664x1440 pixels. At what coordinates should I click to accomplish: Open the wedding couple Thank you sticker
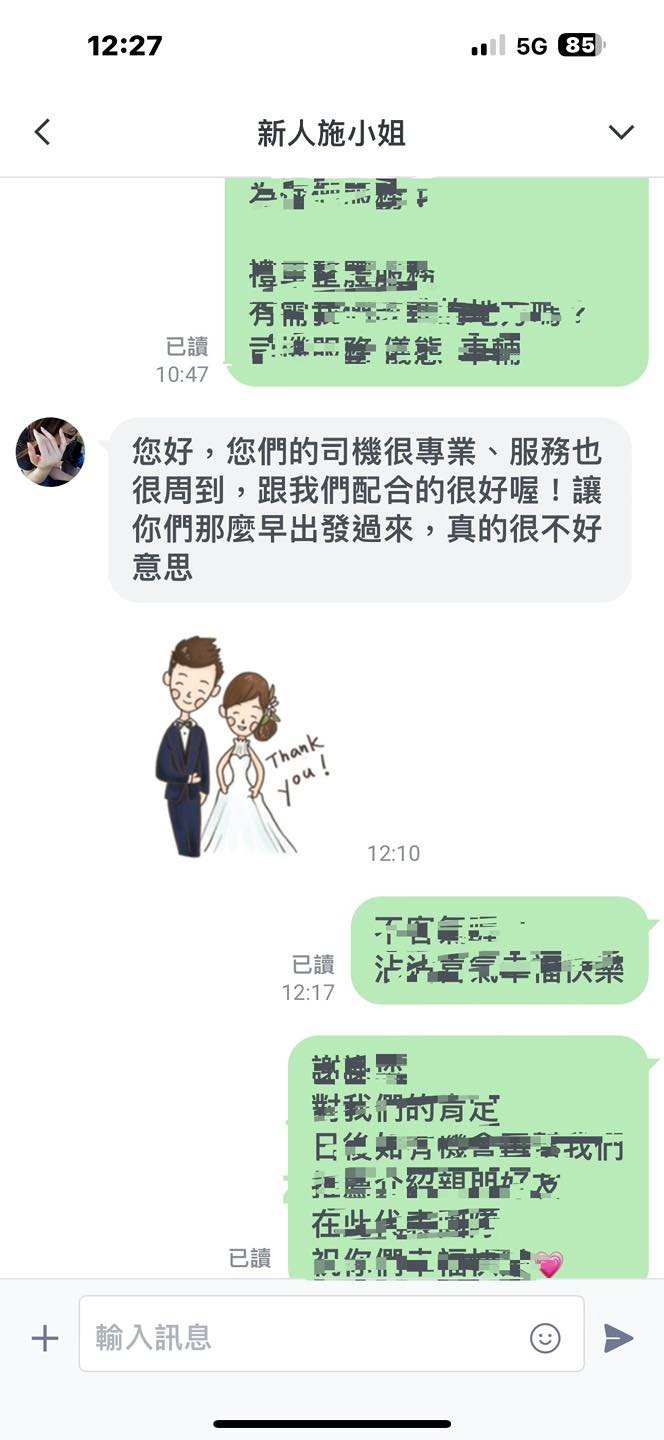pos(240,745)
